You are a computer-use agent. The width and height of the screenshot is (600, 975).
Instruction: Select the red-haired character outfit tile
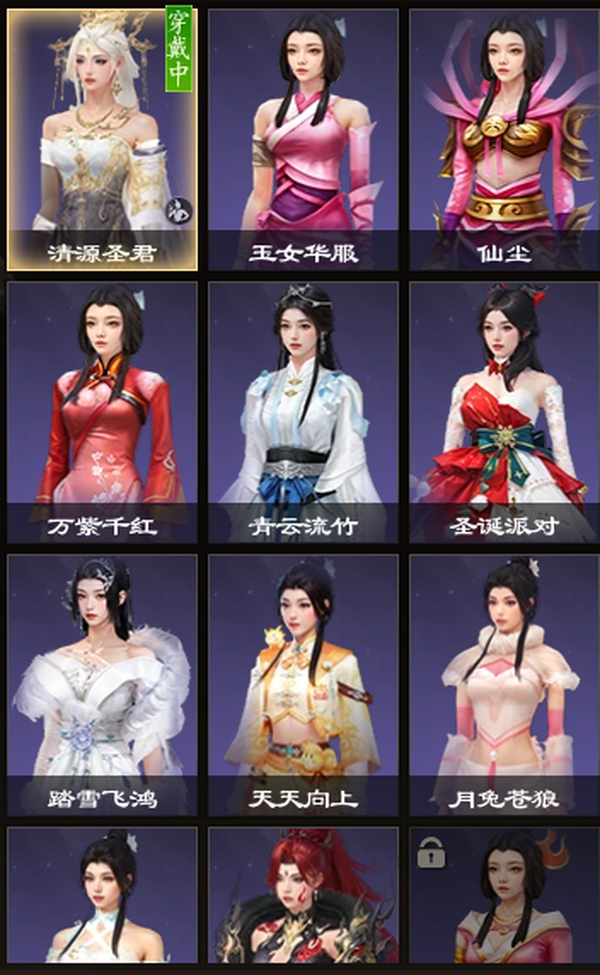coord(303,895)
